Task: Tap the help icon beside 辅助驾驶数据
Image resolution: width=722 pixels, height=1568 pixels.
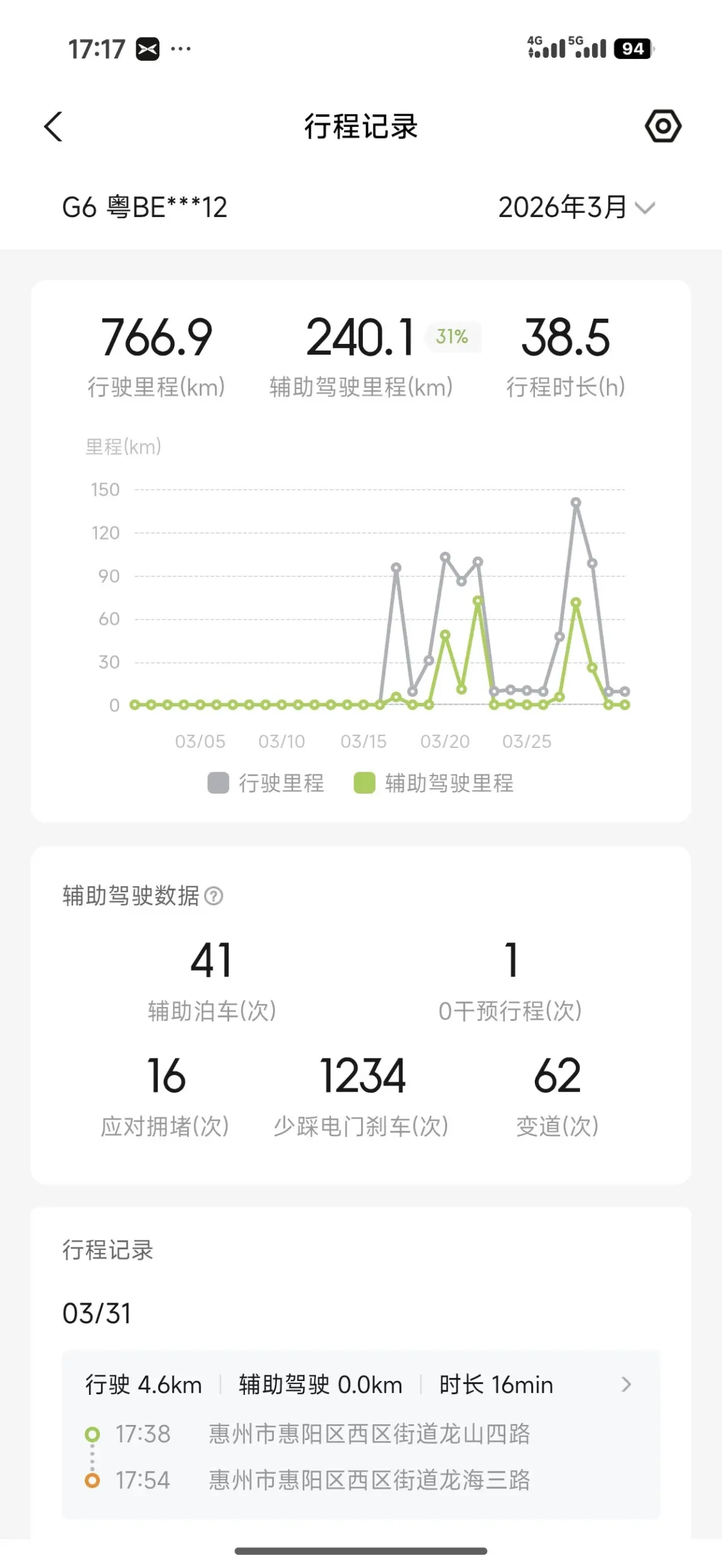Action: 214,895
